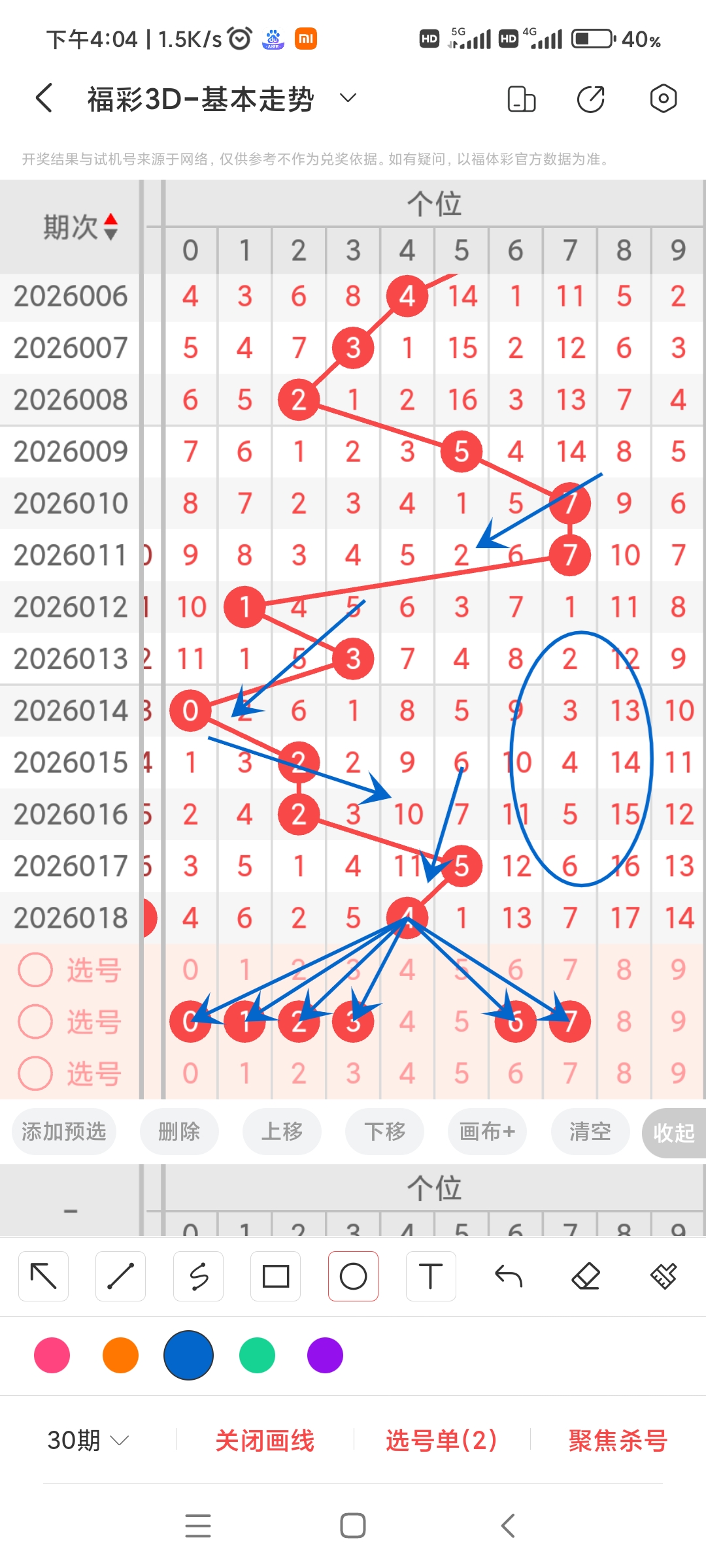Select the arrow drawing tool

coord(42,1275)
